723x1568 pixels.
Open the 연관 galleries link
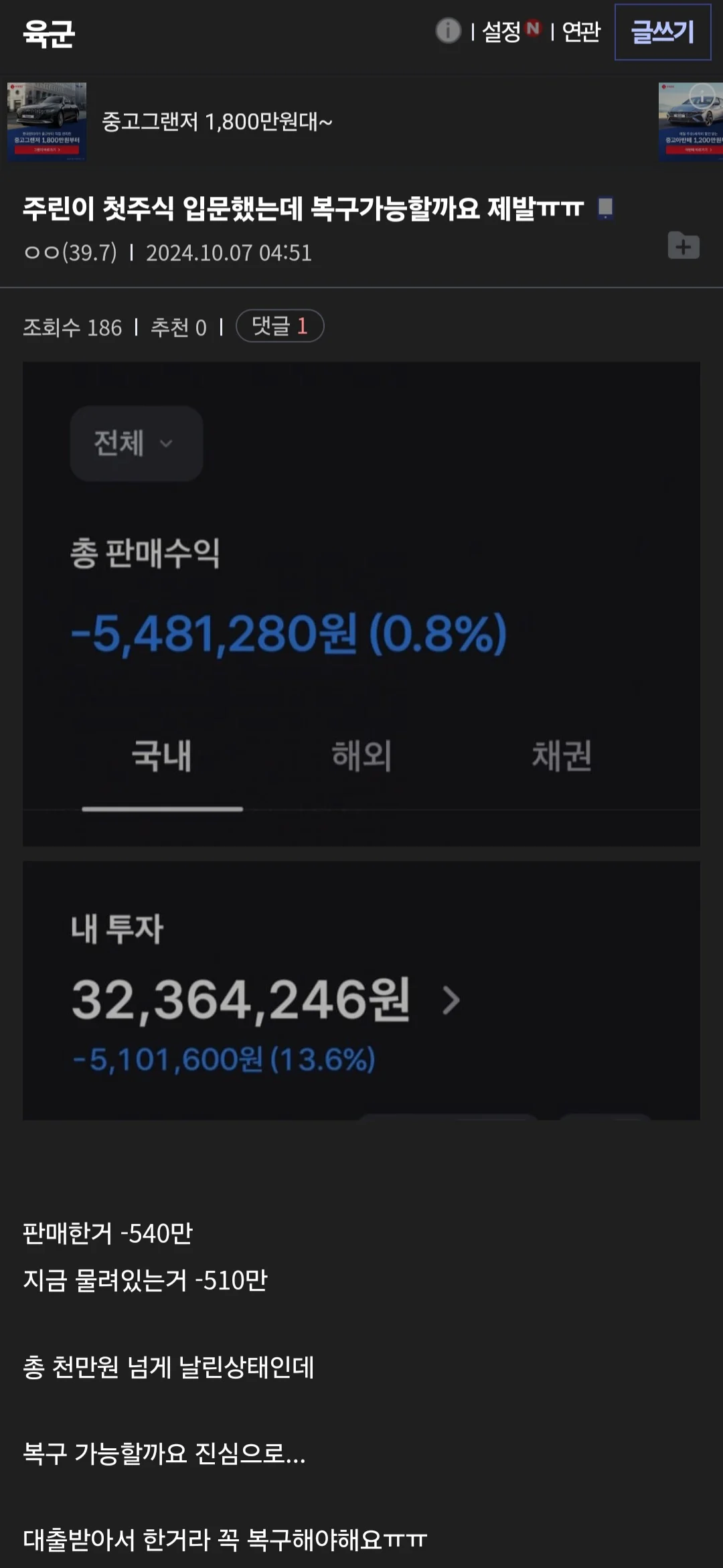pos(581,31)
